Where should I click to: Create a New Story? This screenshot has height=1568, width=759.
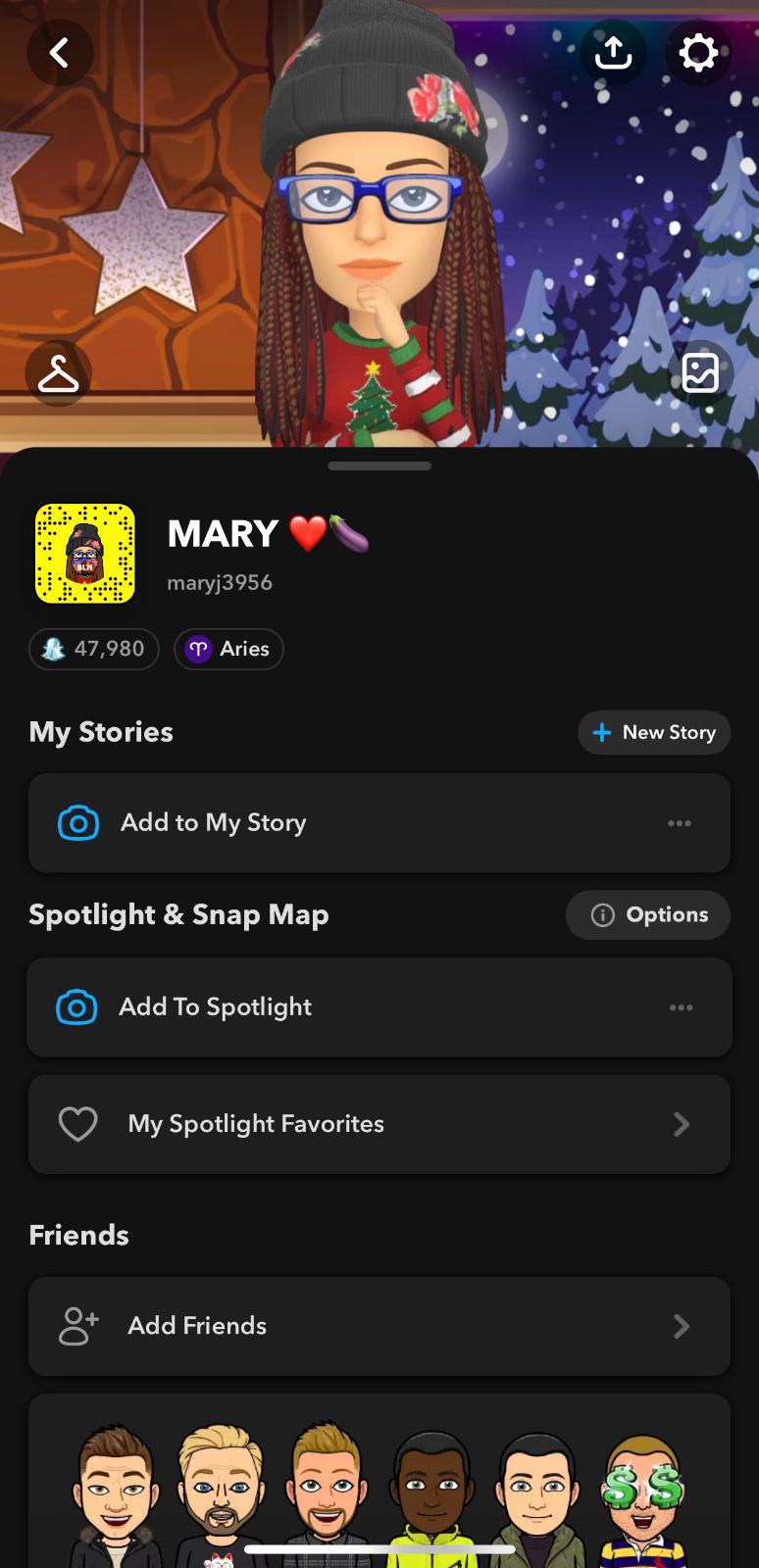654,733
